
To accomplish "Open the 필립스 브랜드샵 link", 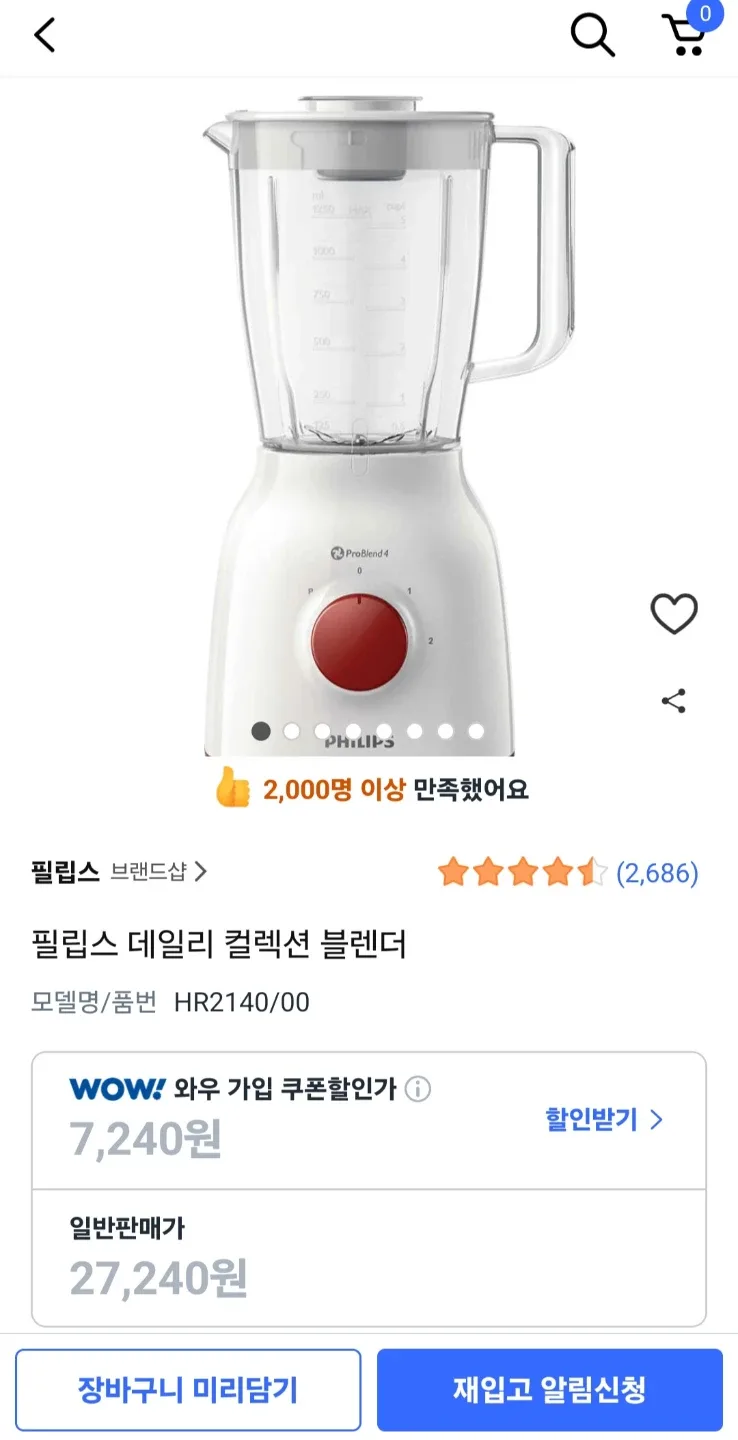I will click(x=158, y=872).
